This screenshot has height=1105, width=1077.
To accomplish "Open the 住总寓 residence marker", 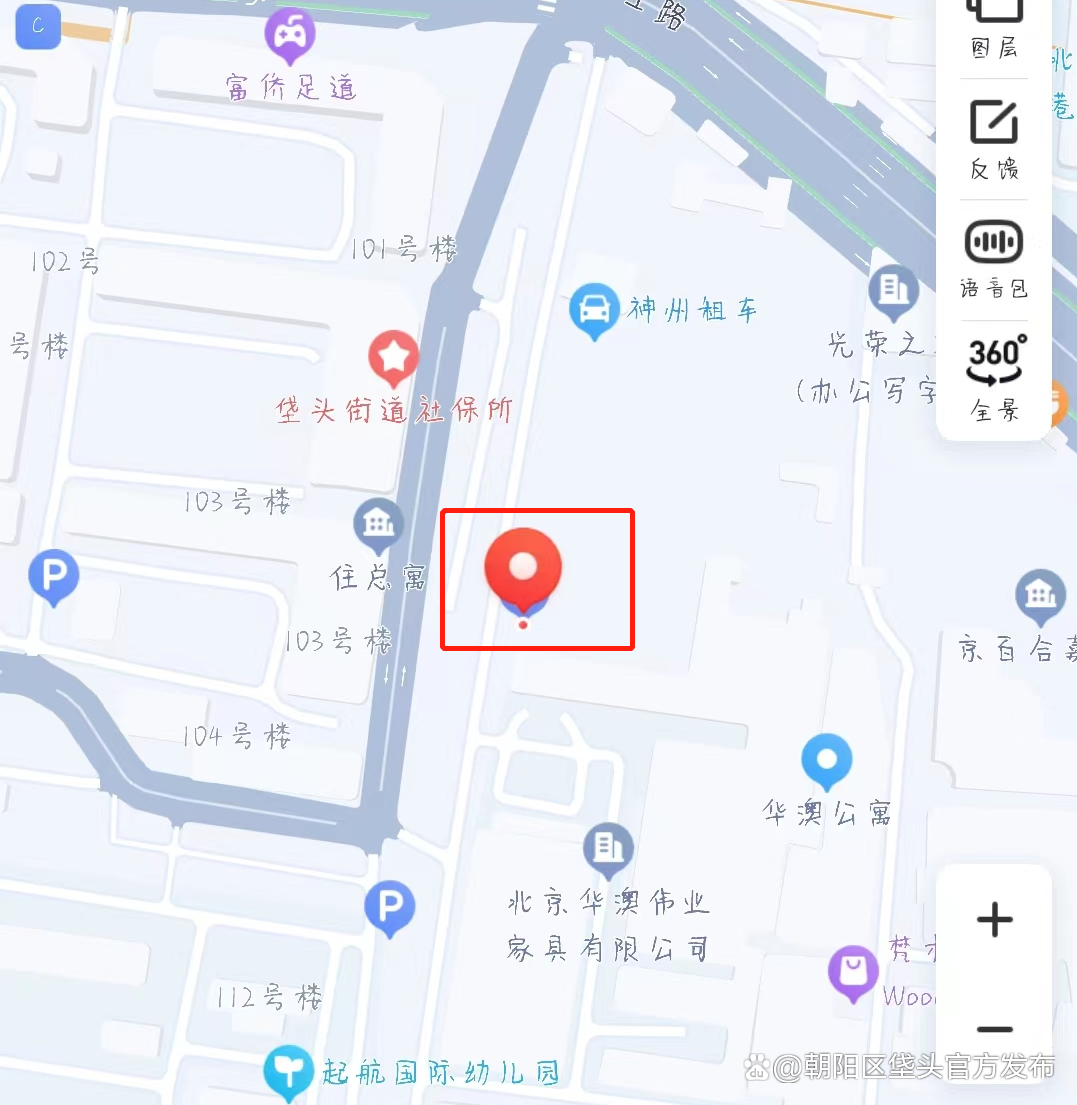I will click(x=379, y=524).
